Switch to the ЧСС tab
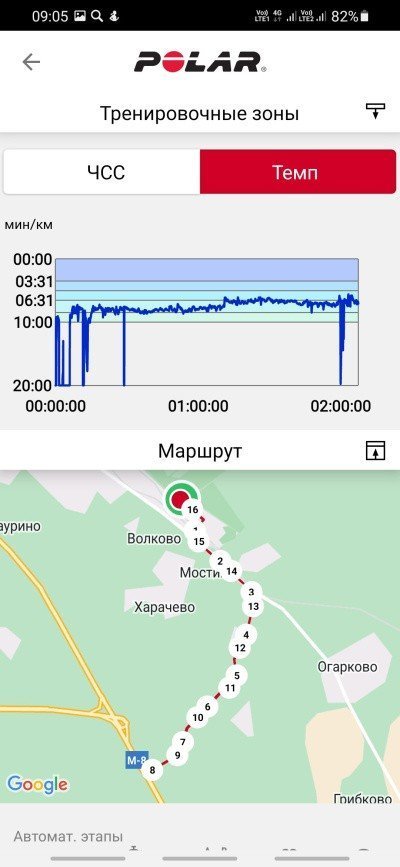The image size is (400, 867). tap(102, 172)
